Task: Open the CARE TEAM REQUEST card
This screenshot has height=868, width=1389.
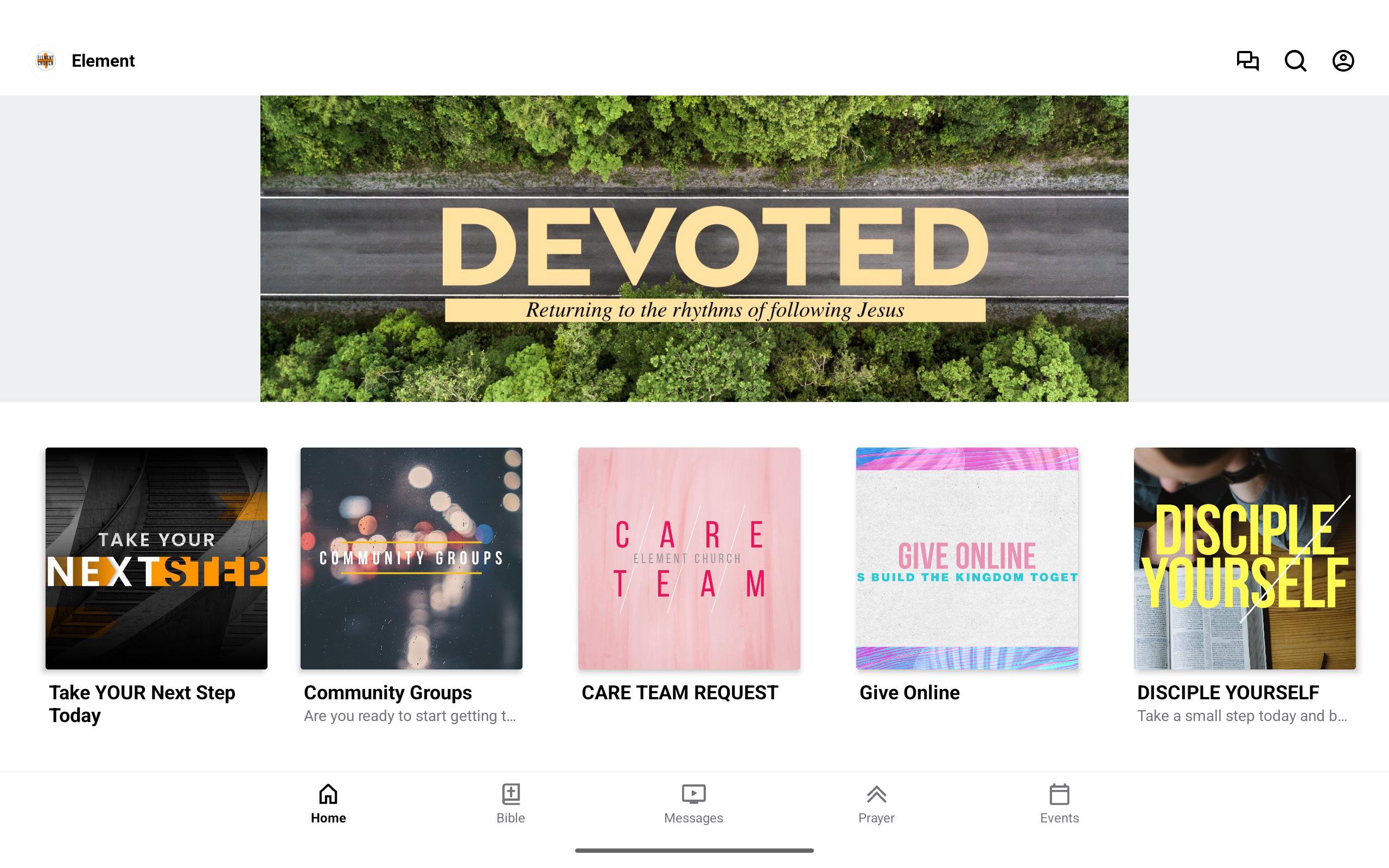Action: [689, 576]
